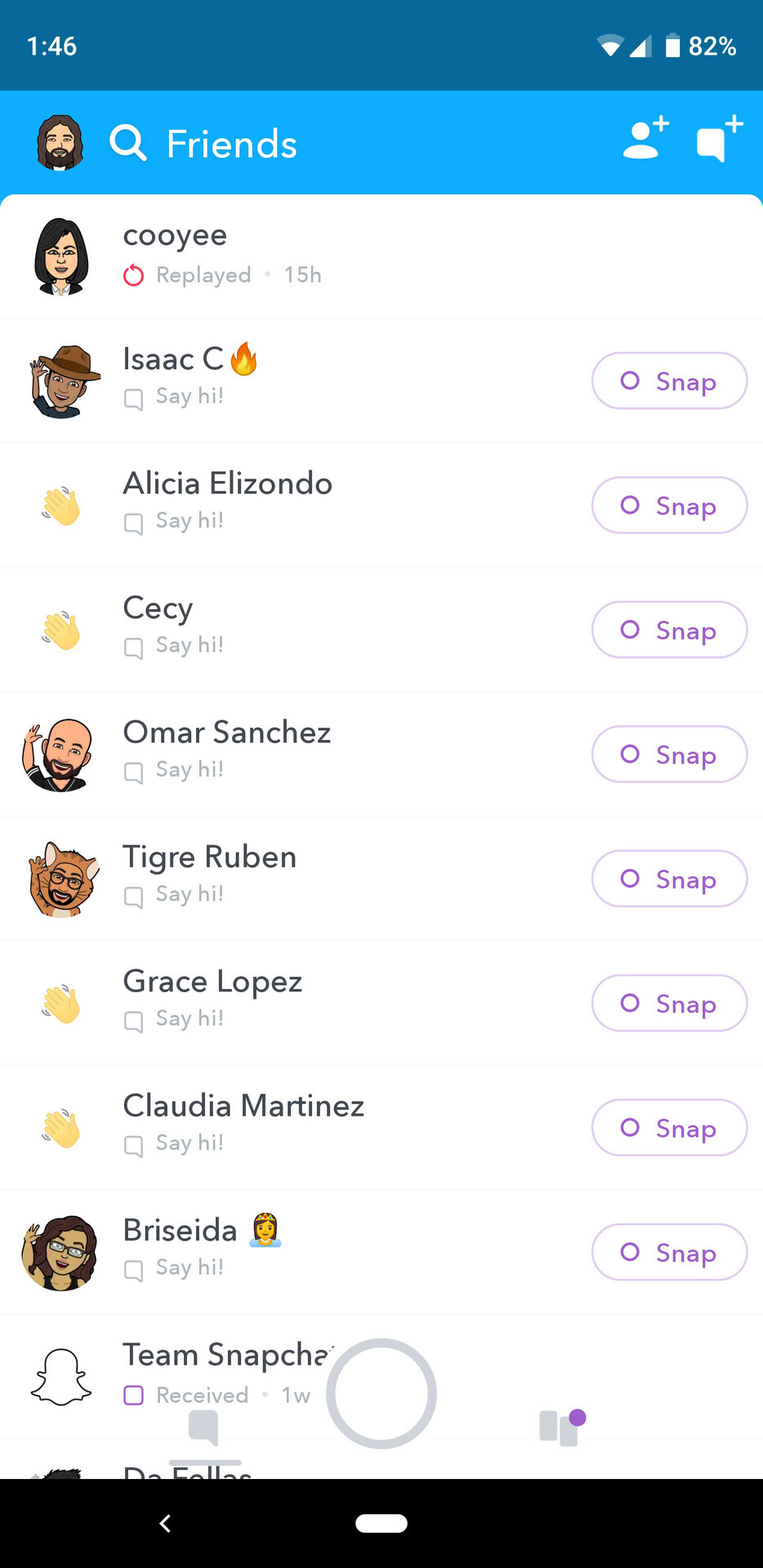Start a new chat
763x1568 pixels.
pos(719,138)
